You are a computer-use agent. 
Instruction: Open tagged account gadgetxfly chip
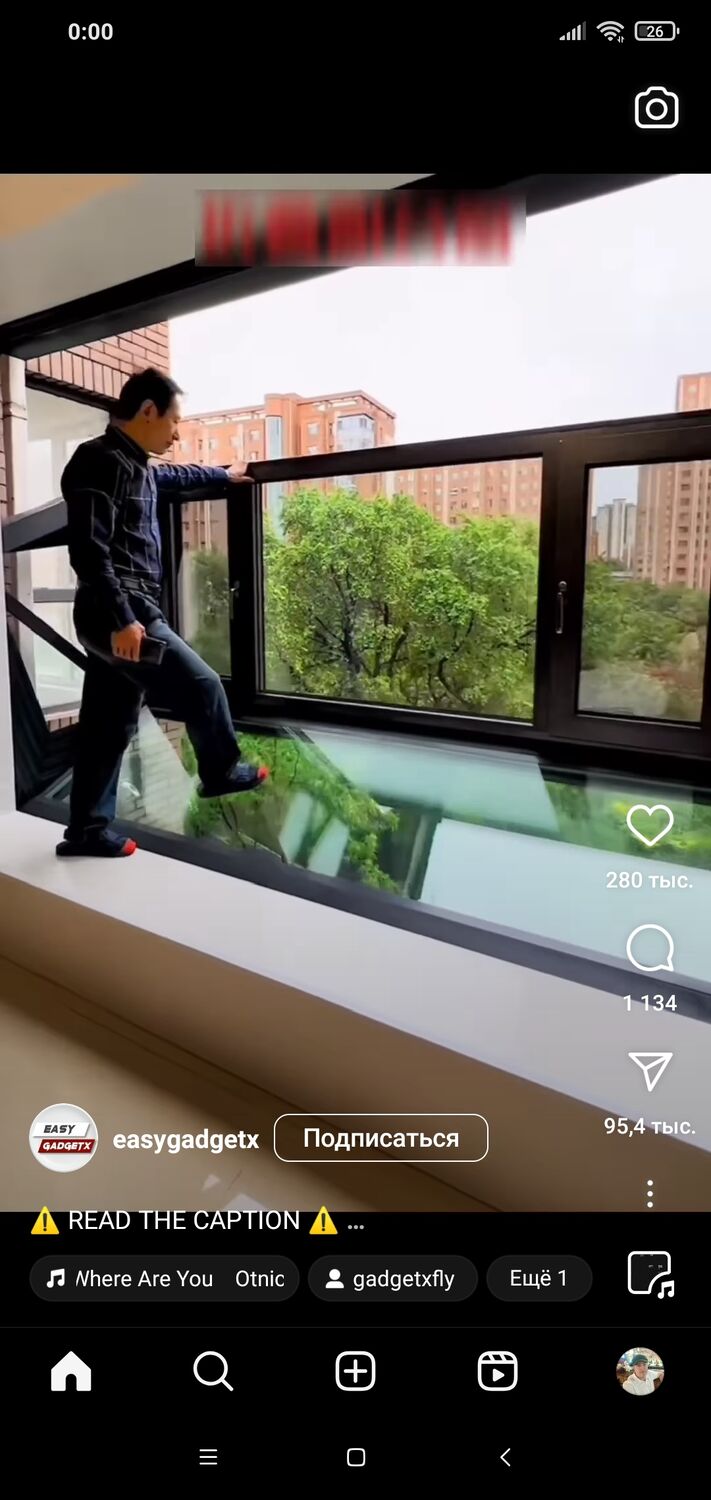point(392,1278)
